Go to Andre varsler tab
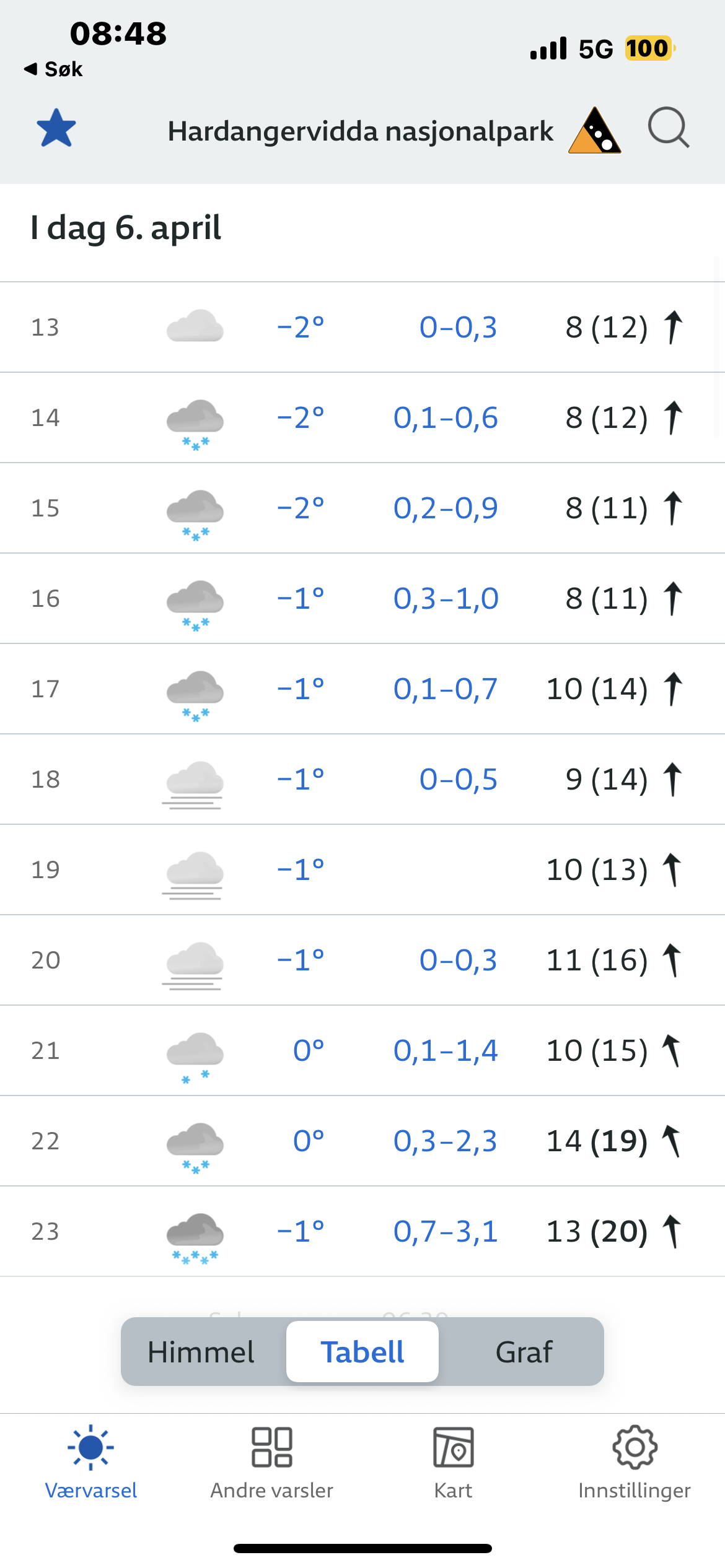This screenshot has height=1568, width=725. pos(272,1461)
